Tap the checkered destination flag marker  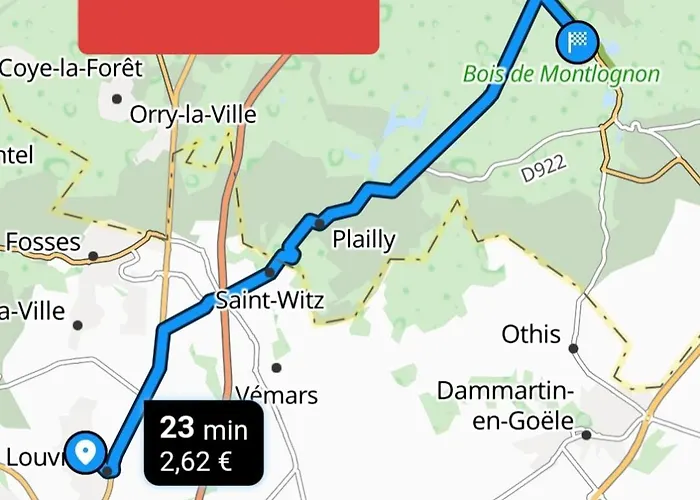pyautogui.click(x=578, y=42)
